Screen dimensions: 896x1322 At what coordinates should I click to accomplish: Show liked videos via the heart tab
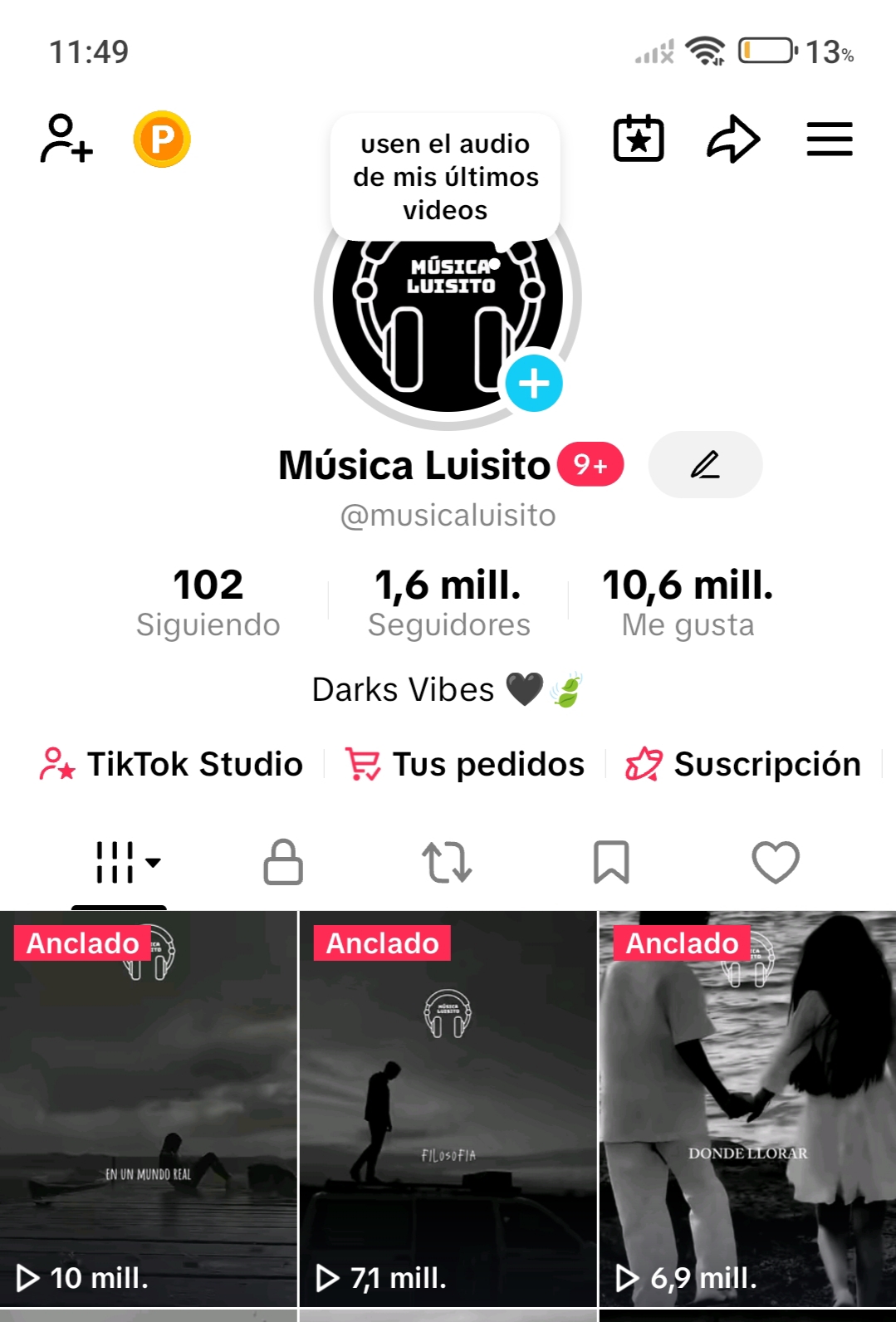(775, 864)
